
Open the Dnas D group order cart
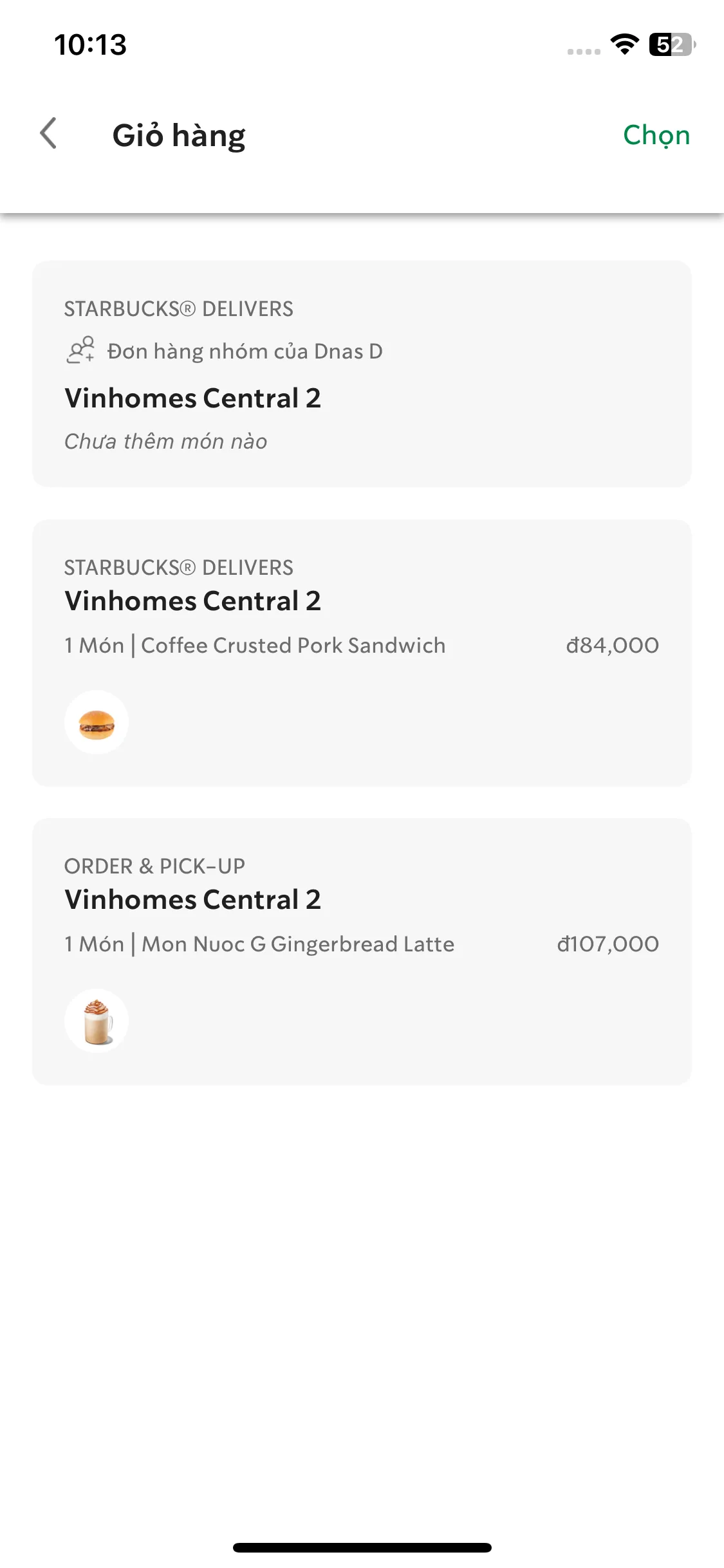coord(362,373)
